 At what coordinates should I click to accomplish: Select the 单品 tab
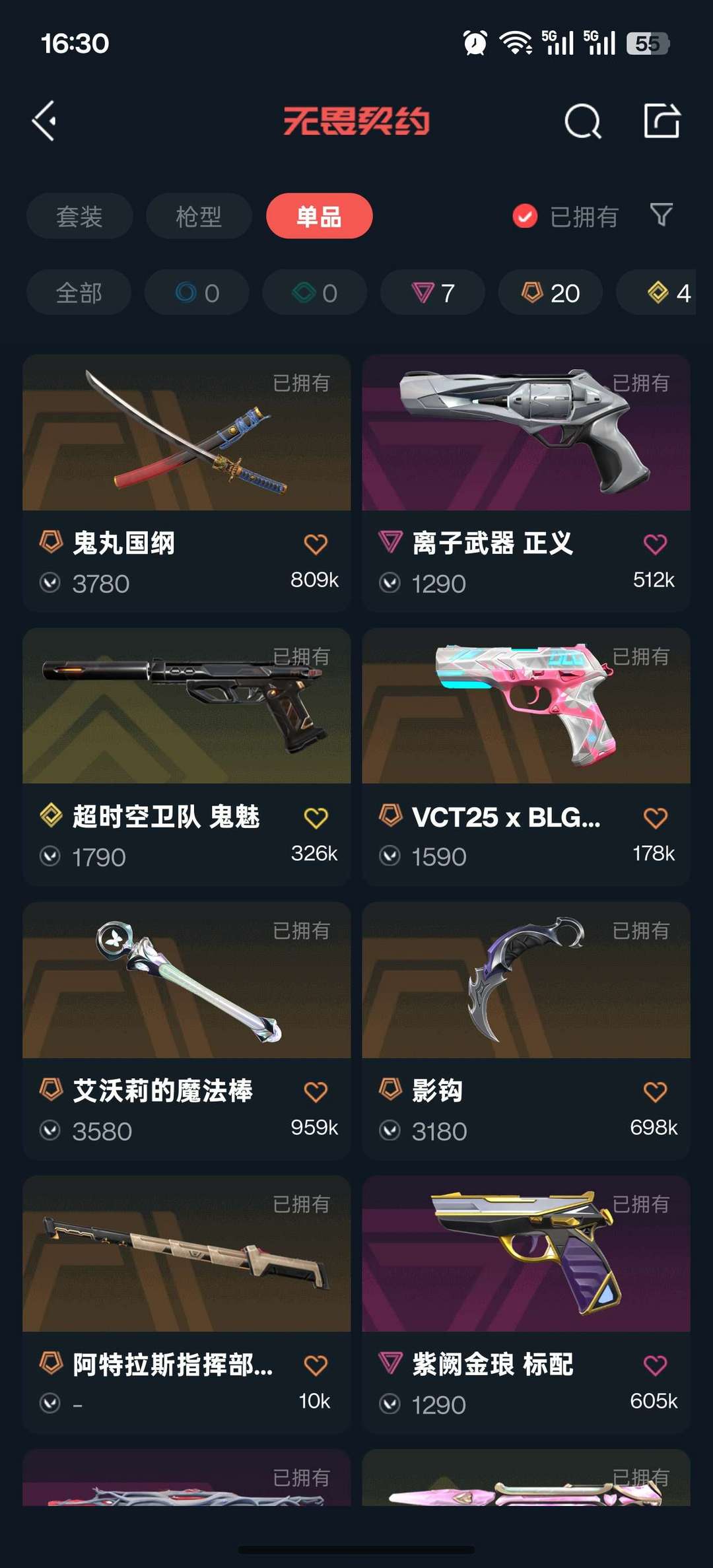point(319,216)
